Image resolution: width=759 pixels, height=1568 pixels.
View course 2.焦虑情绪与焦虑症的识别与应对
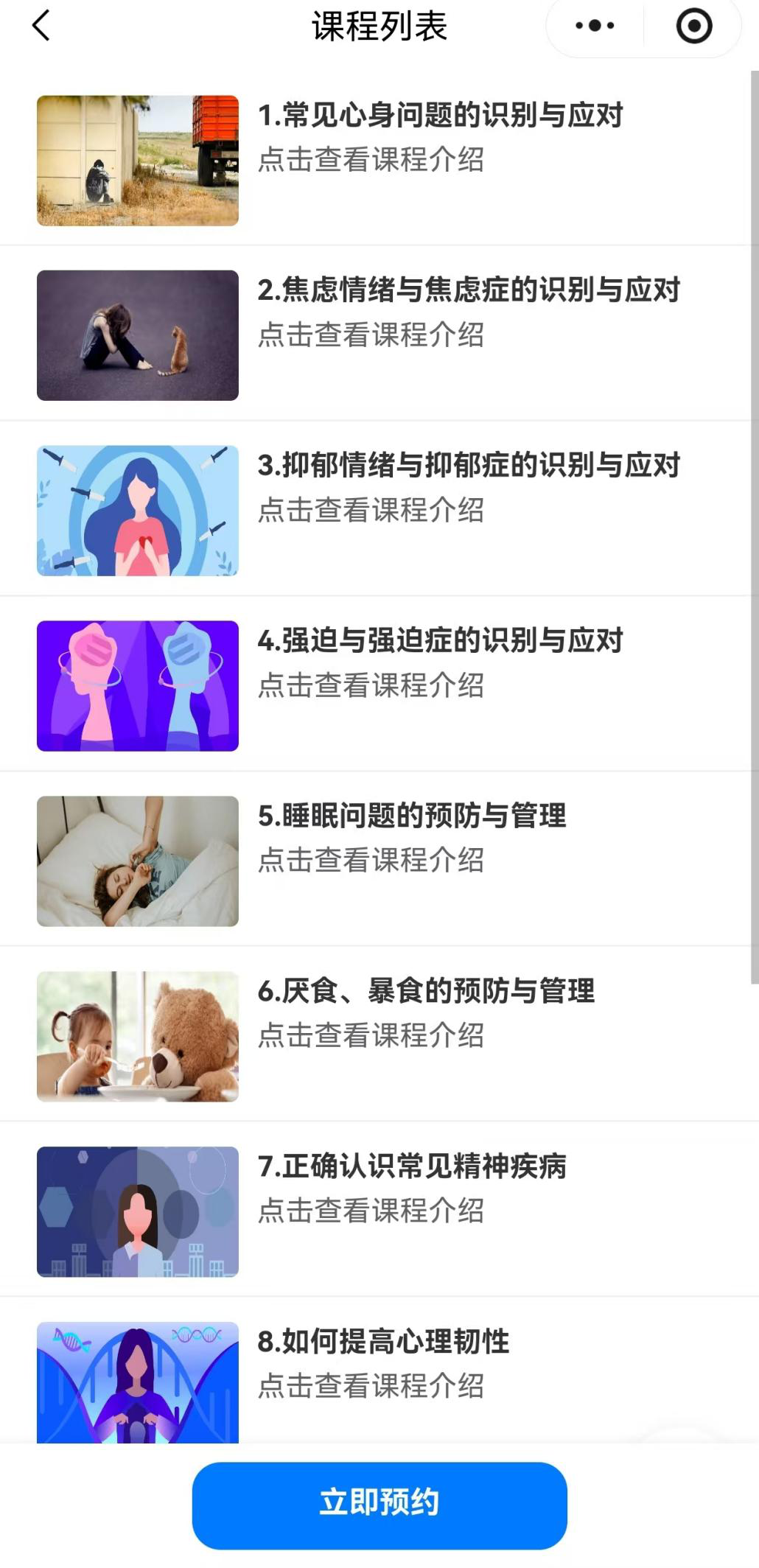coord(468,290)
